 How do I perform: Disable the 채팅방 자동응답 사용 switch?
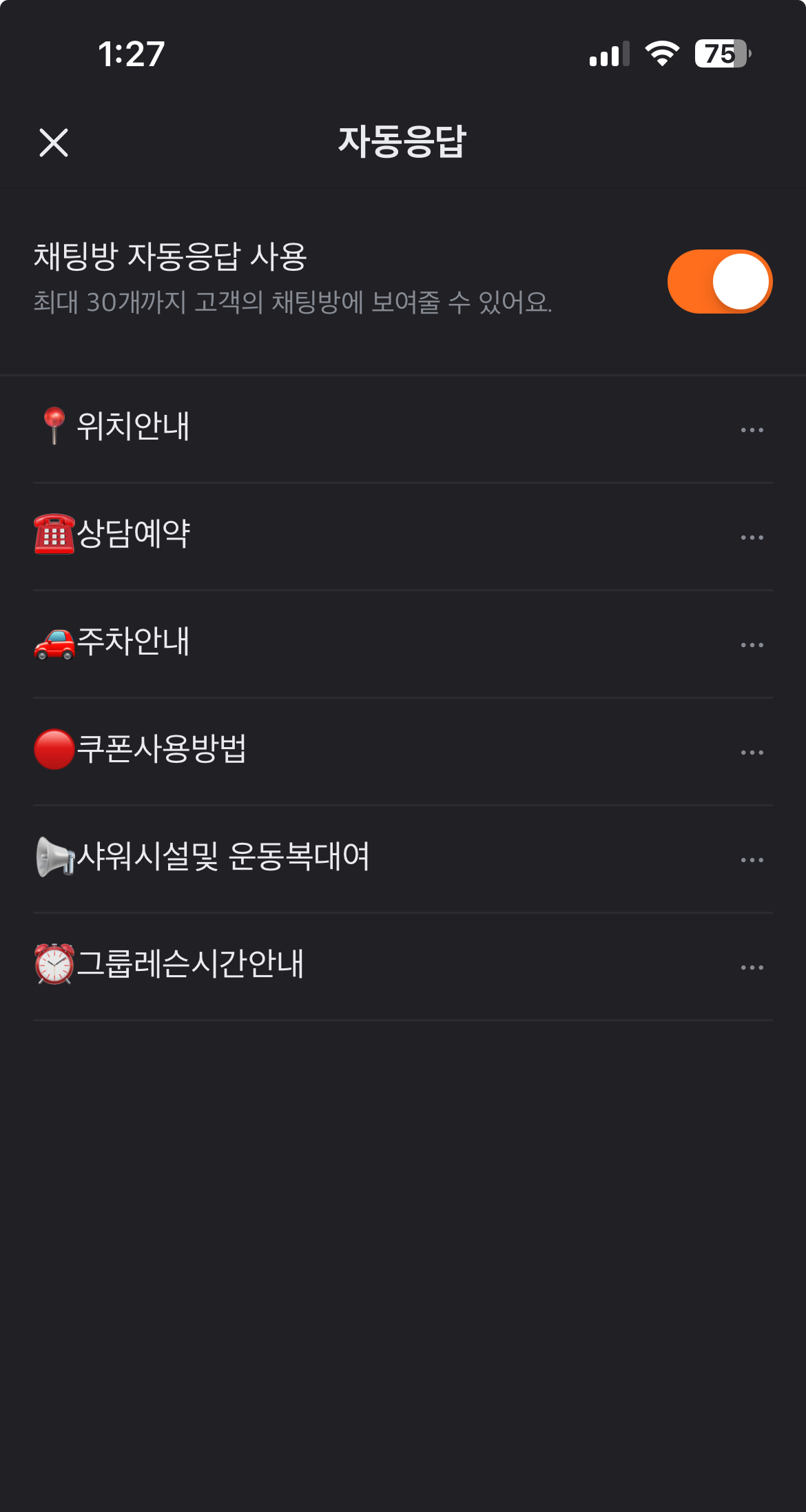[x=719, y=281]
